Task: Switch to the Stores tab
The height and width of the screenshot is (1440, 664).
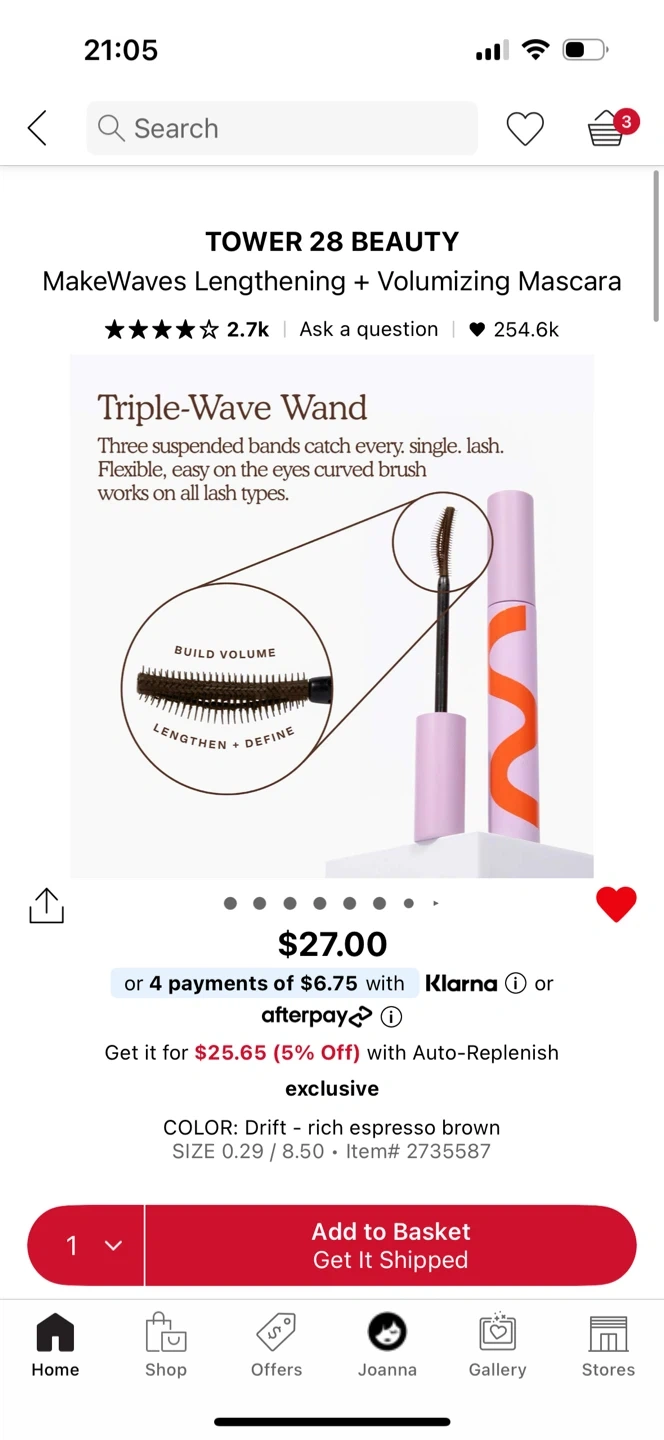Action: (608, 1346)
